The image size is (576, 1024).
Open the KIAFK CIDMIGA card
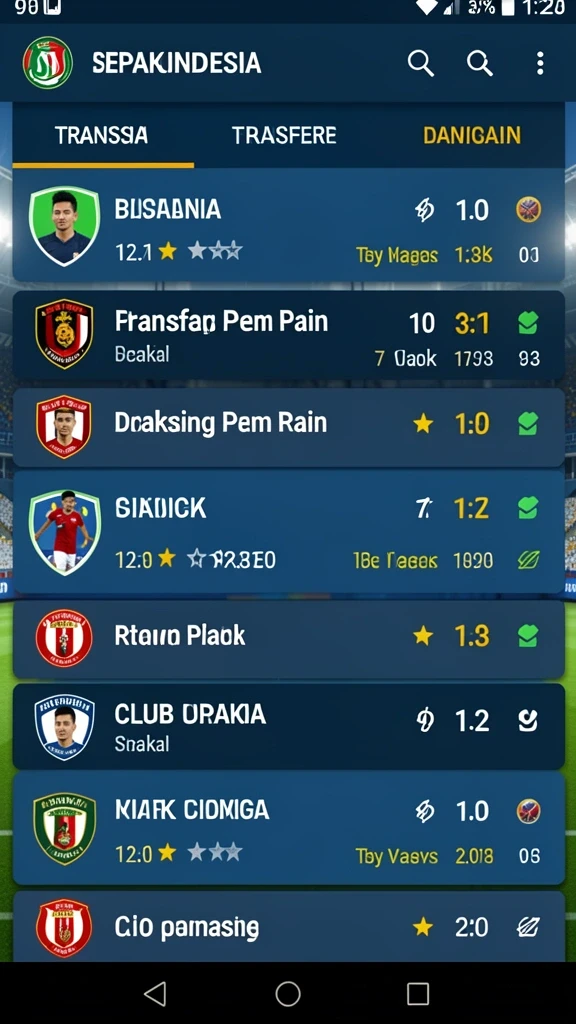pos(289,827)
